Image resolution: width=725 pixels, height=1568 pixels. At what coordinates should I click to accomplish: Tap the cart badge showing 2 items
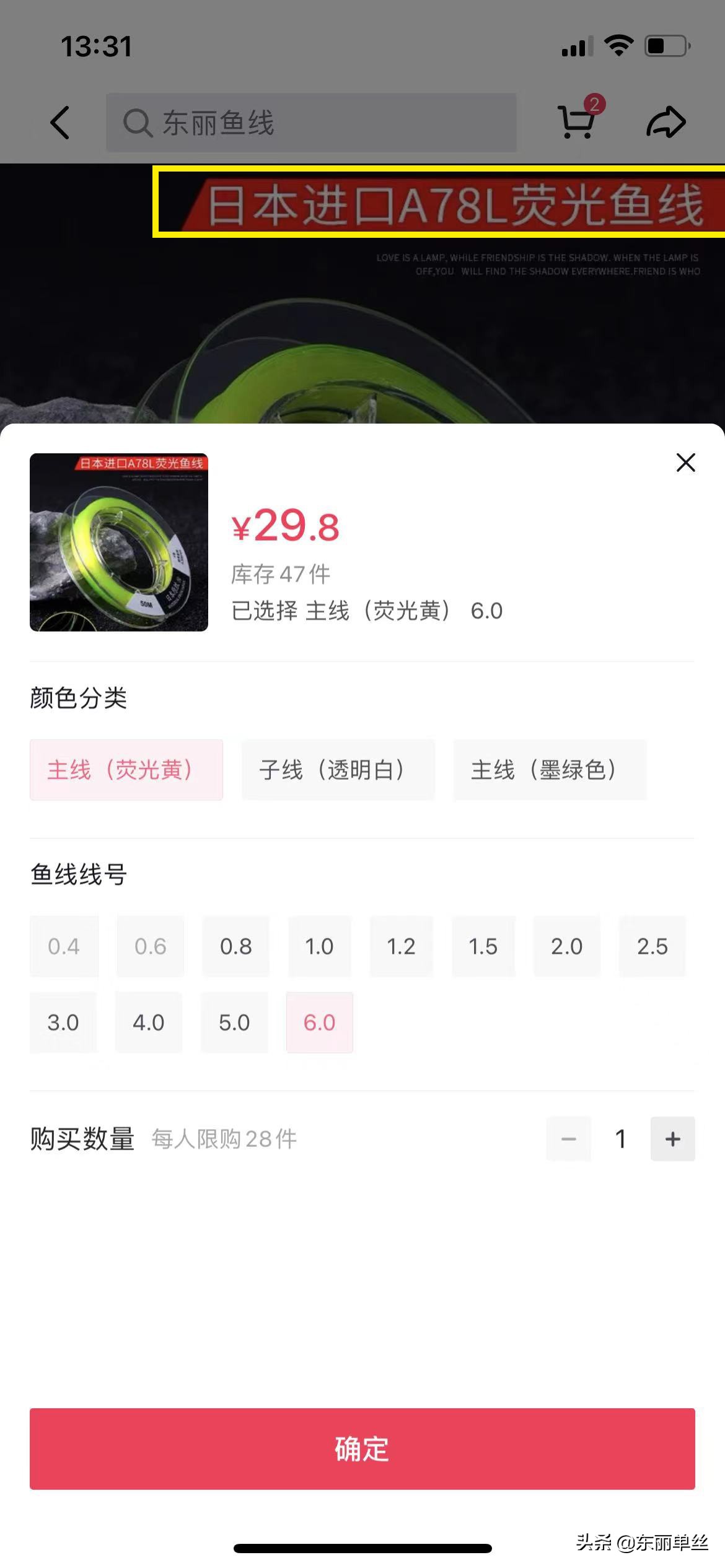coord(594,105)
